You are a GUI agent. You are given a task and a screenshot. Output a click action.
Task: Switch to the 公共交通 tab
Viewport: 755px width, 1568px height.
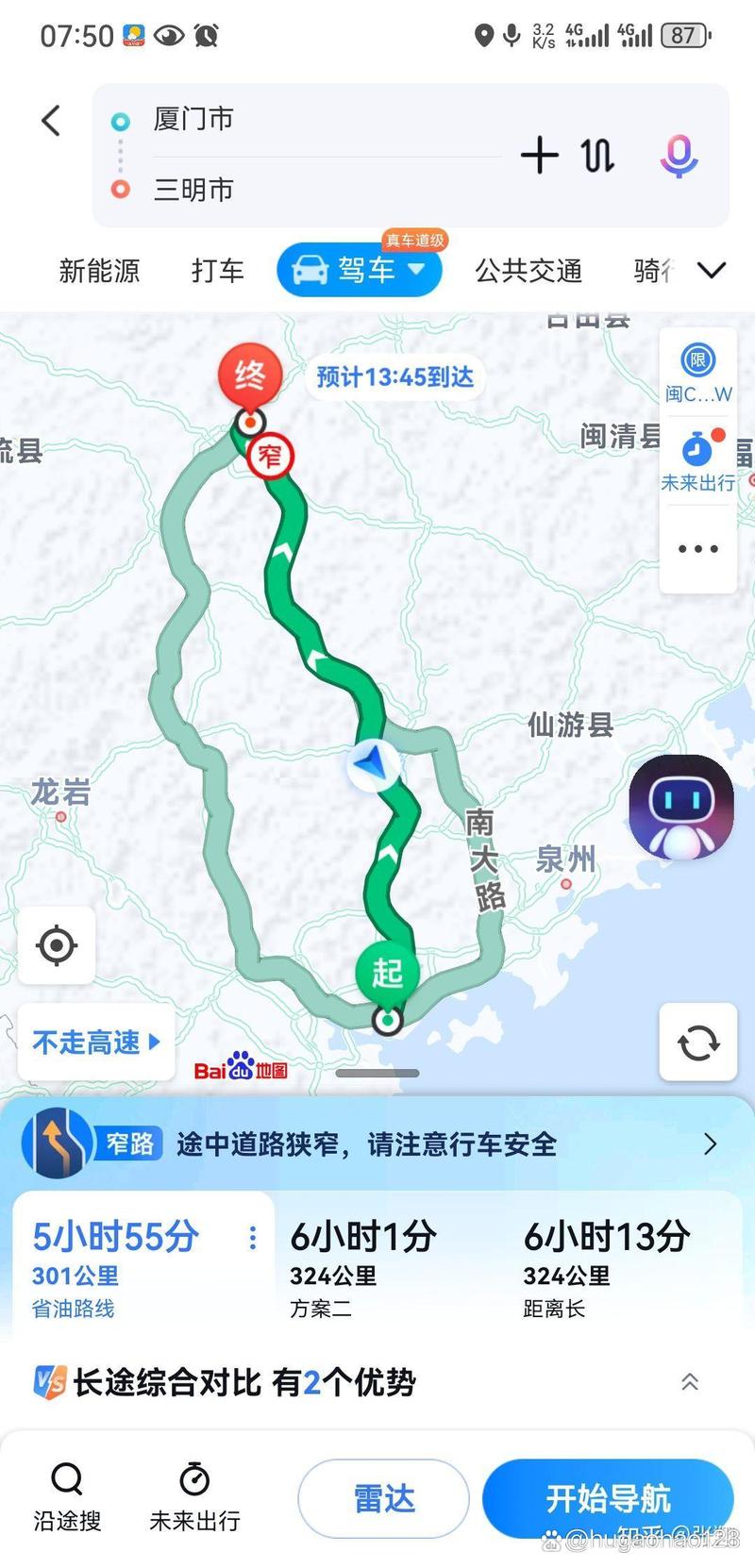527,270
